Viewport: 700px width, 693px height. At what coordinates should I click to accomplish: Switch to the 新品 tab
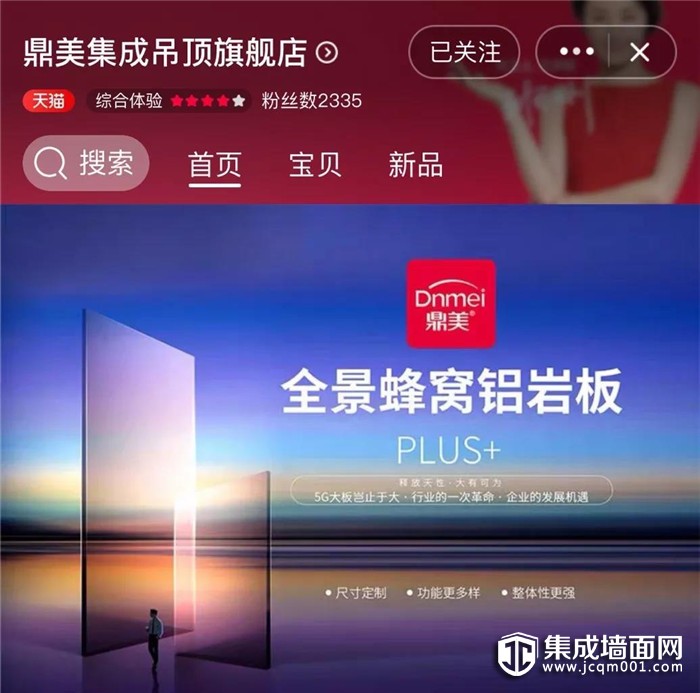[416, 165]
